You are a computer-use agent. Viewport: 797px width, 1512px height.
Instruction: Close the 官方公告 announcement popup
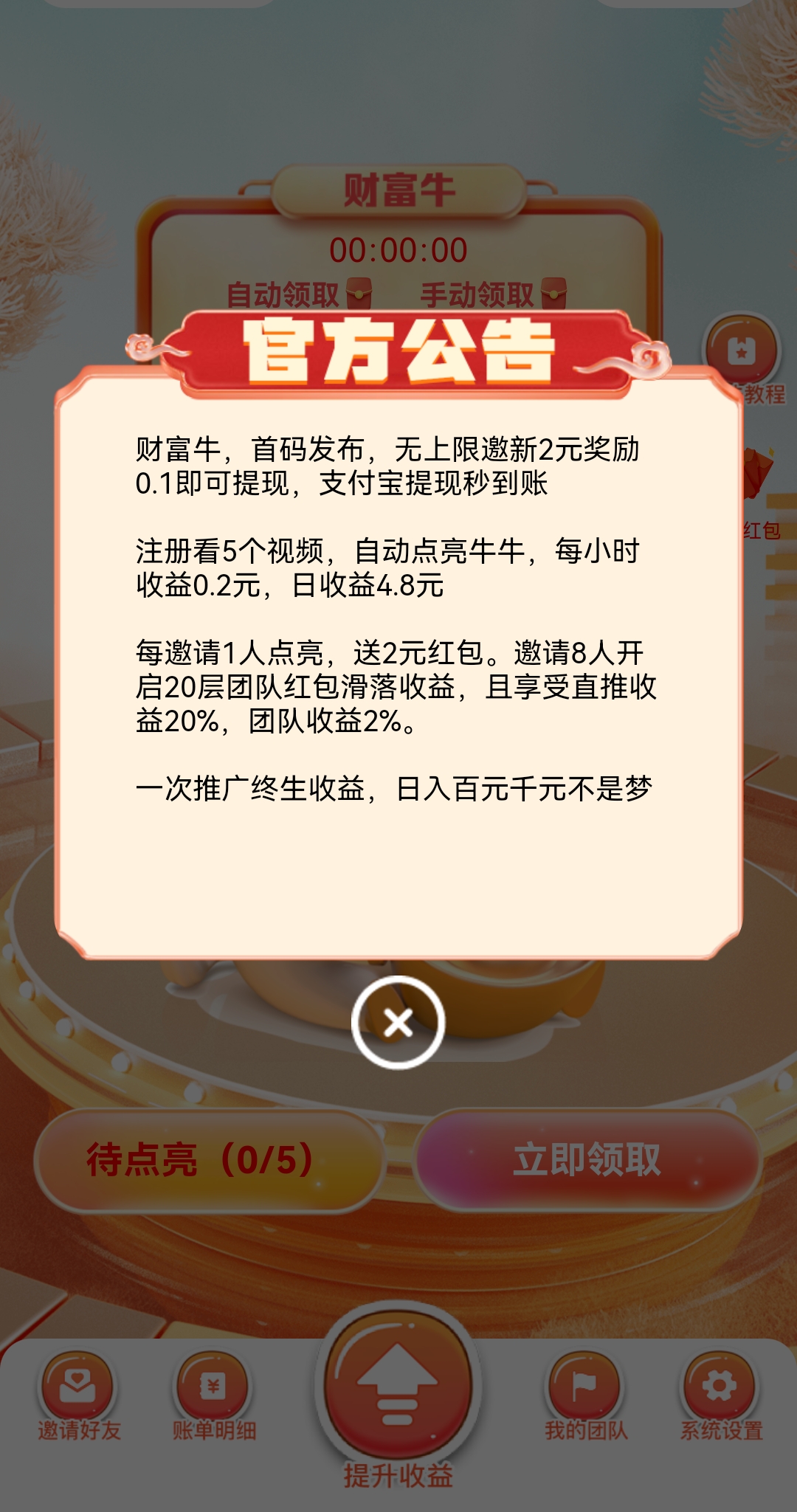point(398,1023)
